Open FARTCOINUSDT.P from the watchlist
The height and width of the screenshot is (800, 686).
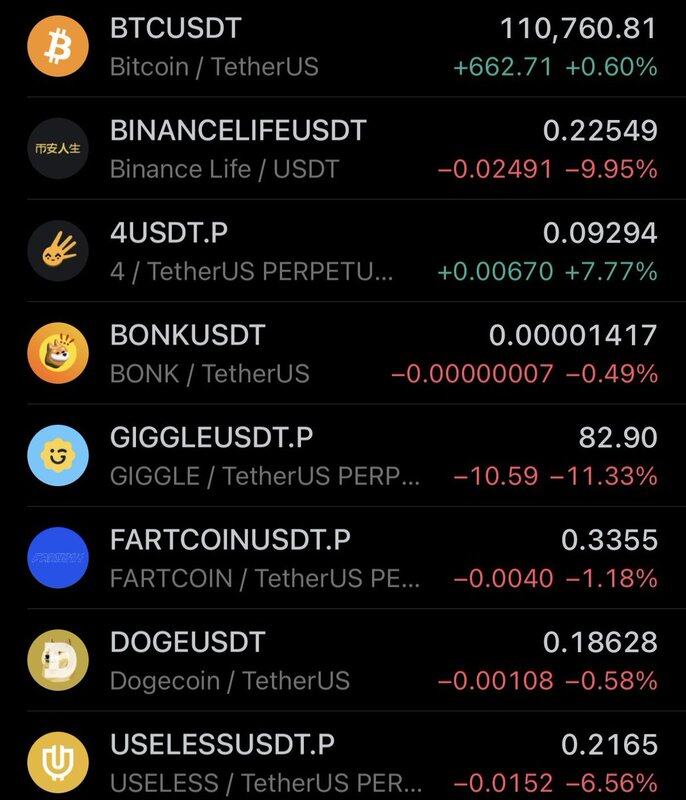(343, 558)
